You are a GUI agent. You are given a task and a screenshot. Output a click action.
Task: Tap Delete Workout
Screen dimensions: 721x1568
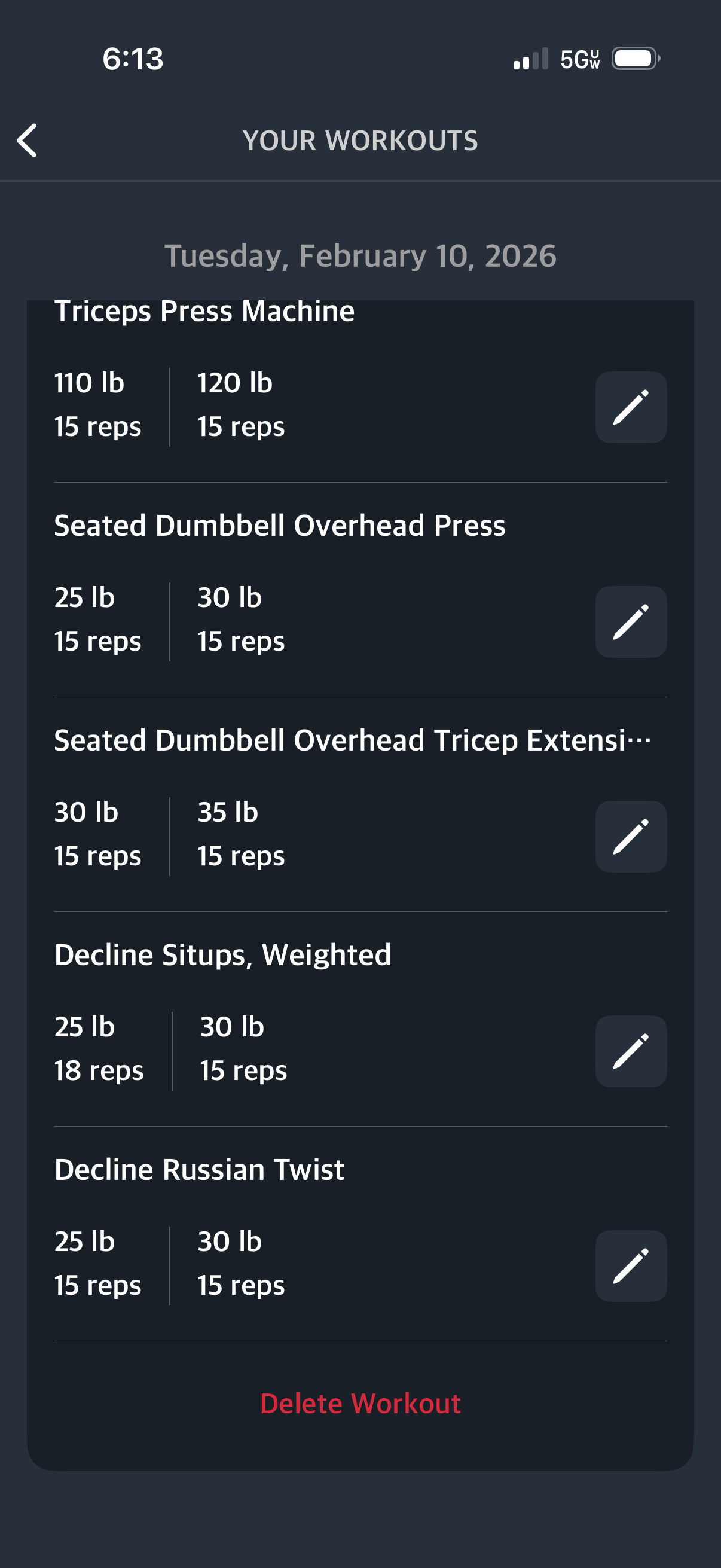tap(360, 1404)
